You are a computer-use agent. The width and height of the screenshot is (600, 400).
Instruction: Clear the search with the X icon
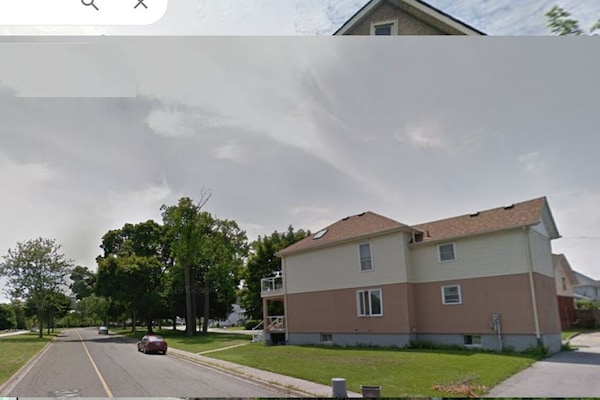coord(140,4)
